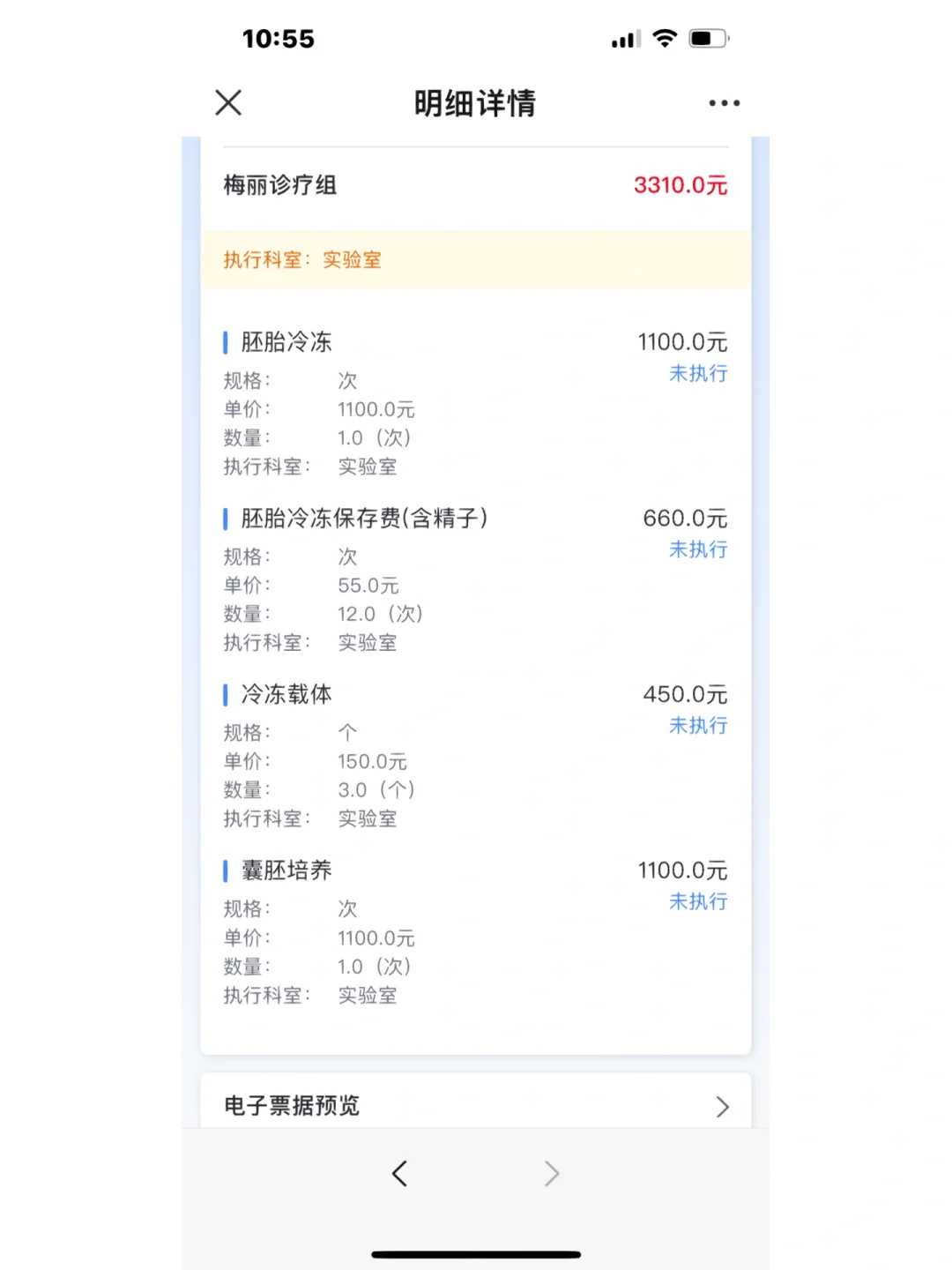Select the 未执行 status next to 胚胎冷冻
The image size is (952, 1270).
[698, 374]
